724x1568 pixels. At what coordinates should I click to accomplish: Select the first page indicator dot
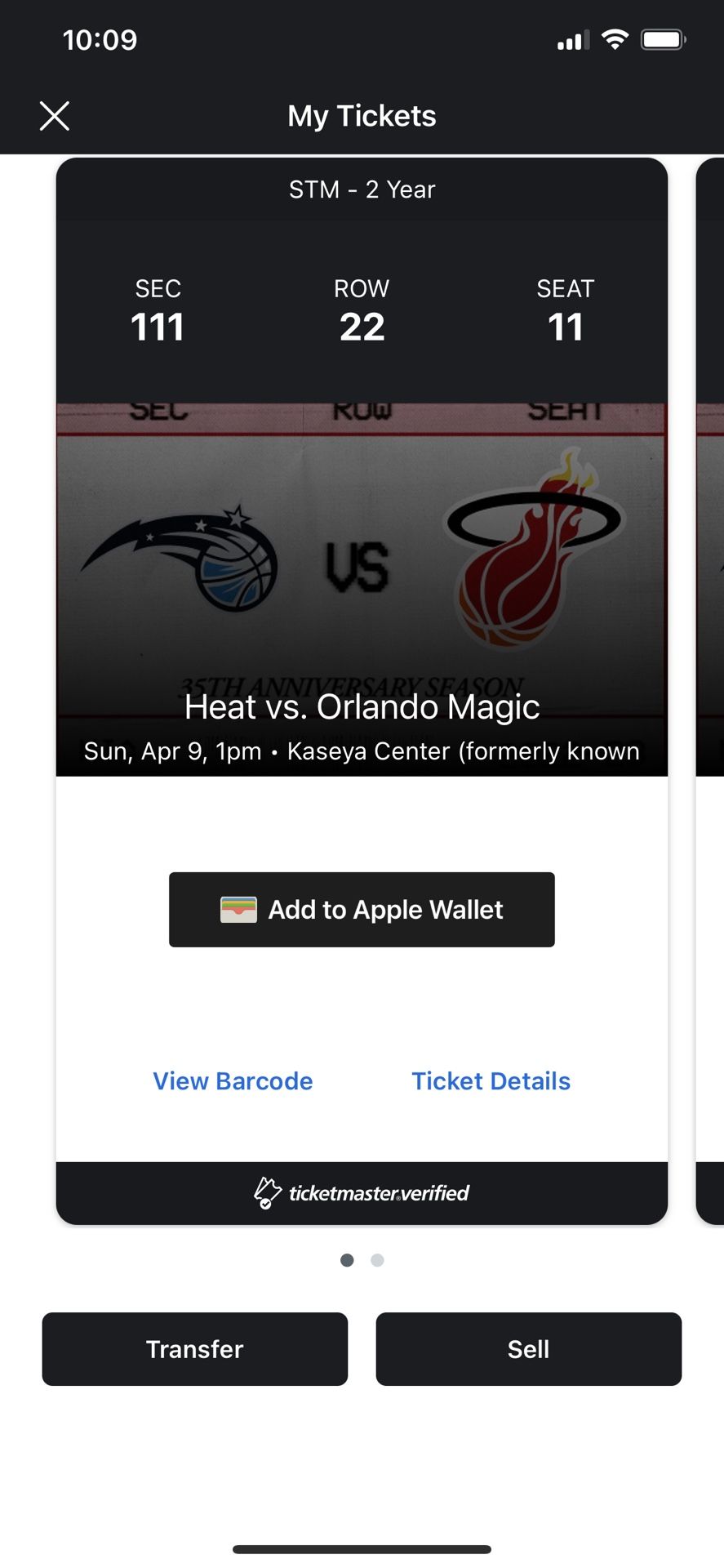(347, 1259)
